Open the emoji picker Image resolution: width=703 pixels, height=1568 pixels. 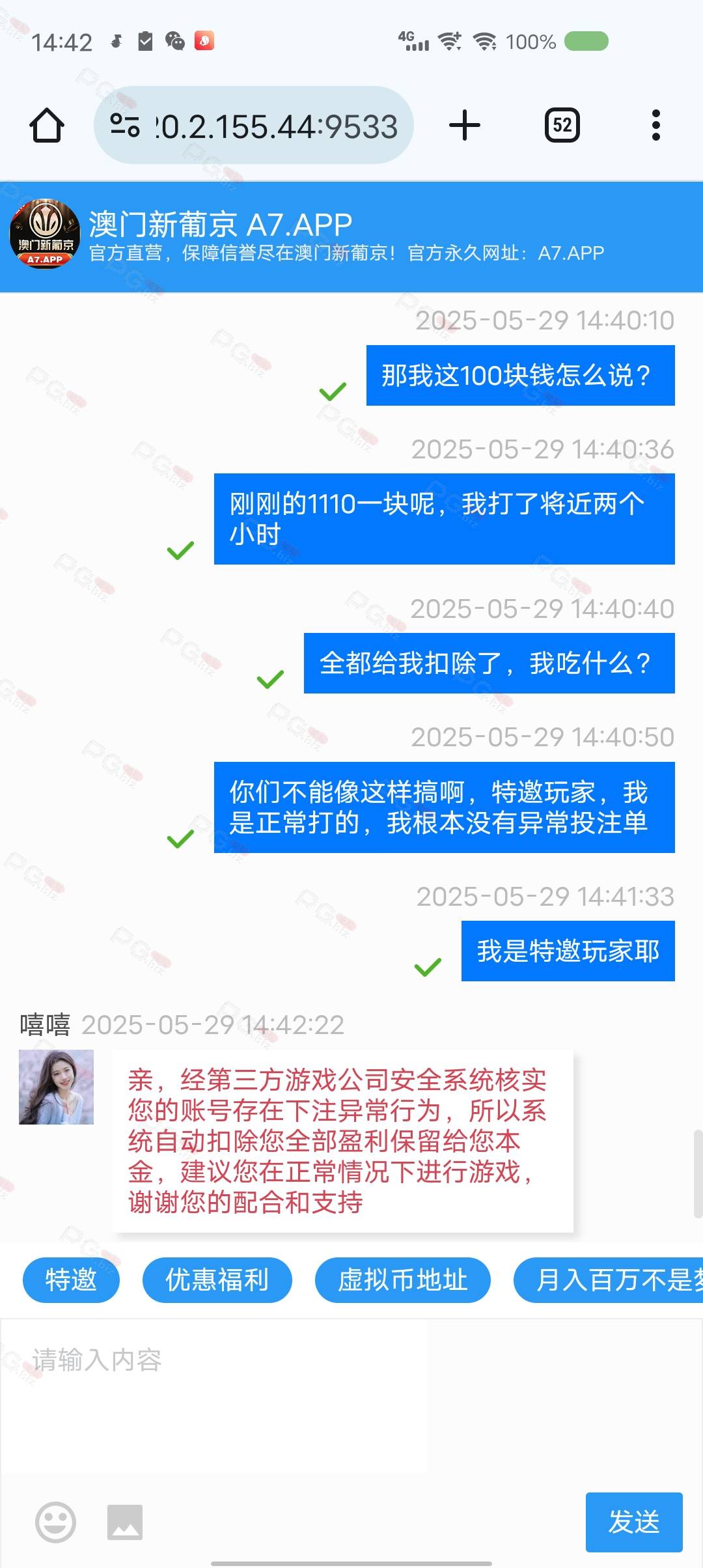coord(55,1522)
